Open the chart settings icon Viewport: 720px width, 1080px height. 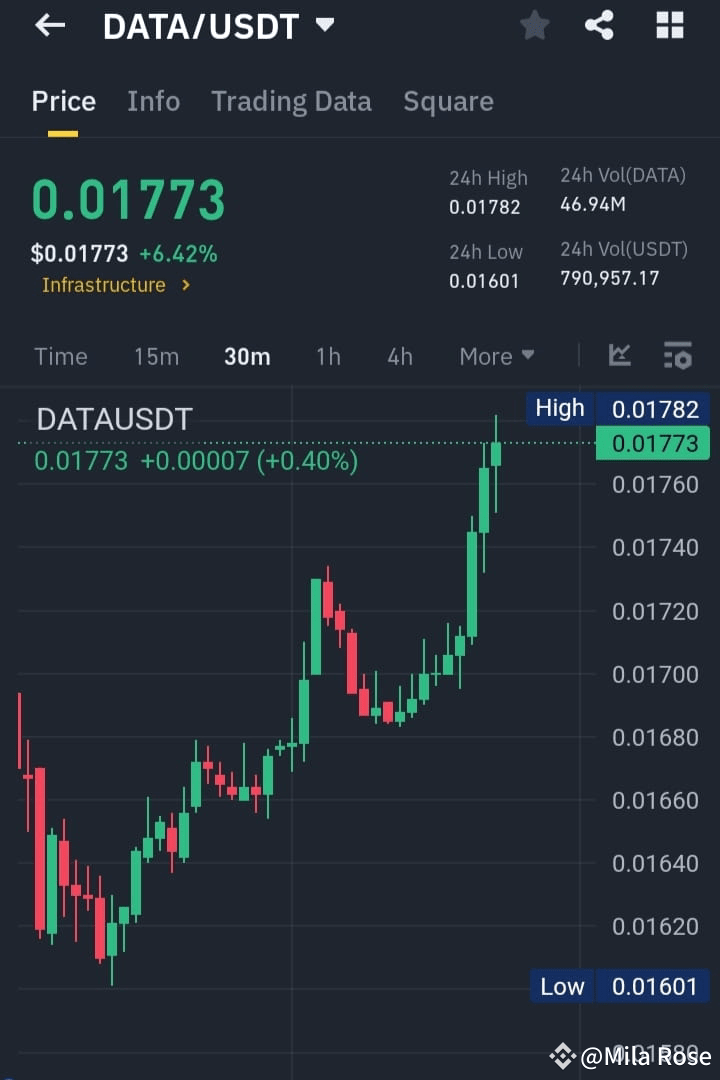point(678,355)
